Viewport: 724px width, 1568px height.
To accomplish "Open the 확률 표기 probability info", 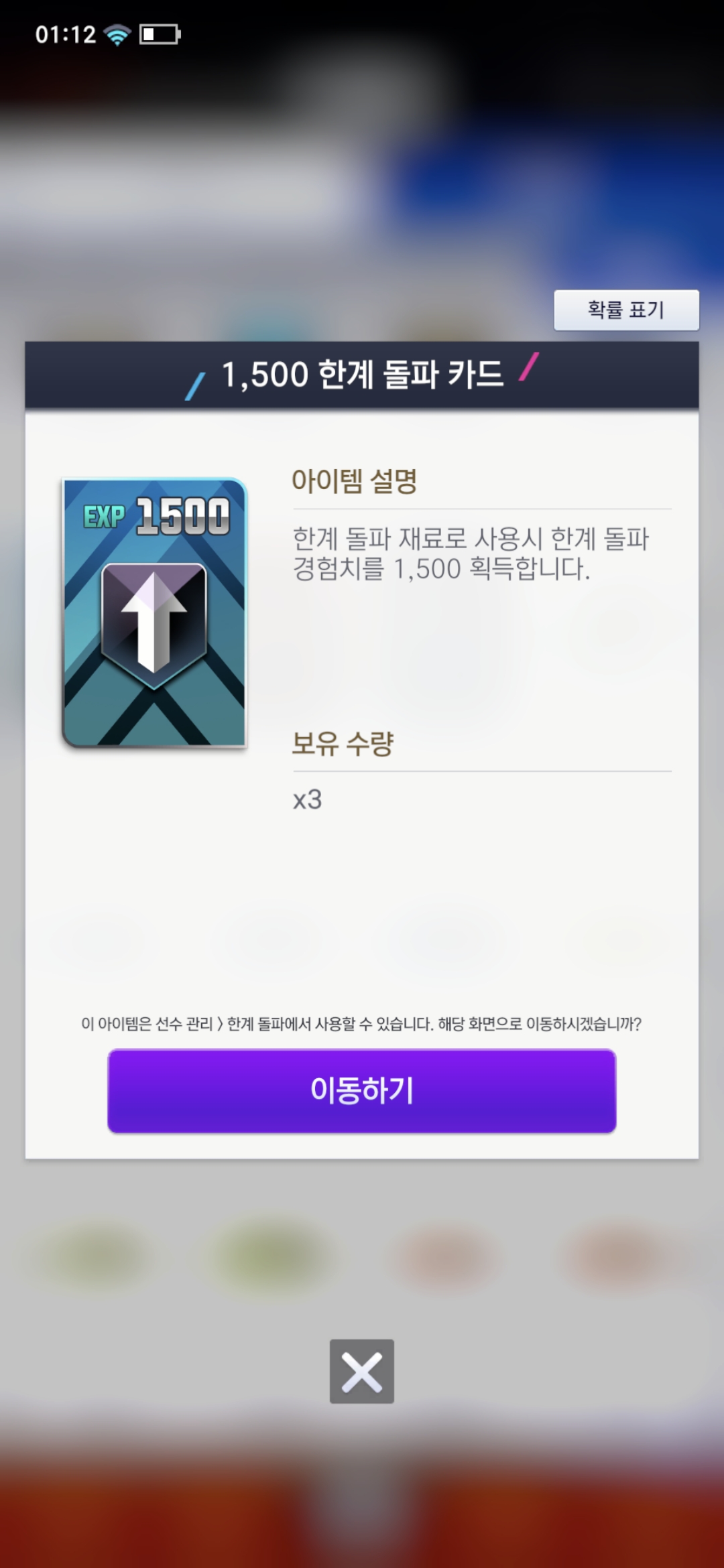I will pyautogui.click(x=626, y=310).
